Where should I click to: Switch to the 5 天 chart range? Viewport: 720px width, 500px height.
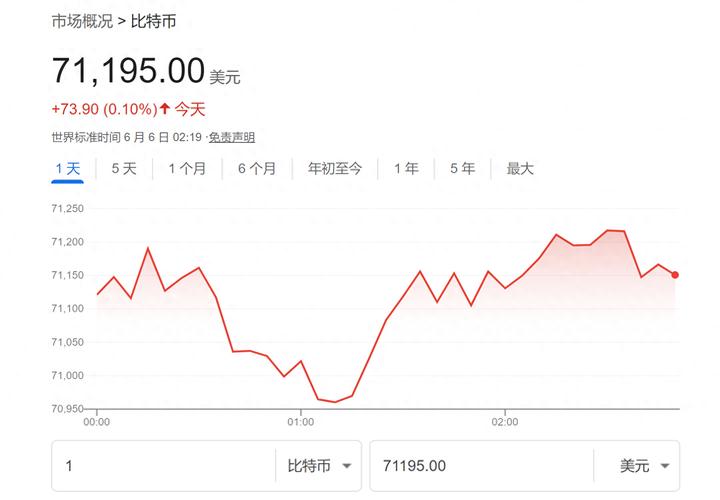pyautogui.click(x=124, y=169)
